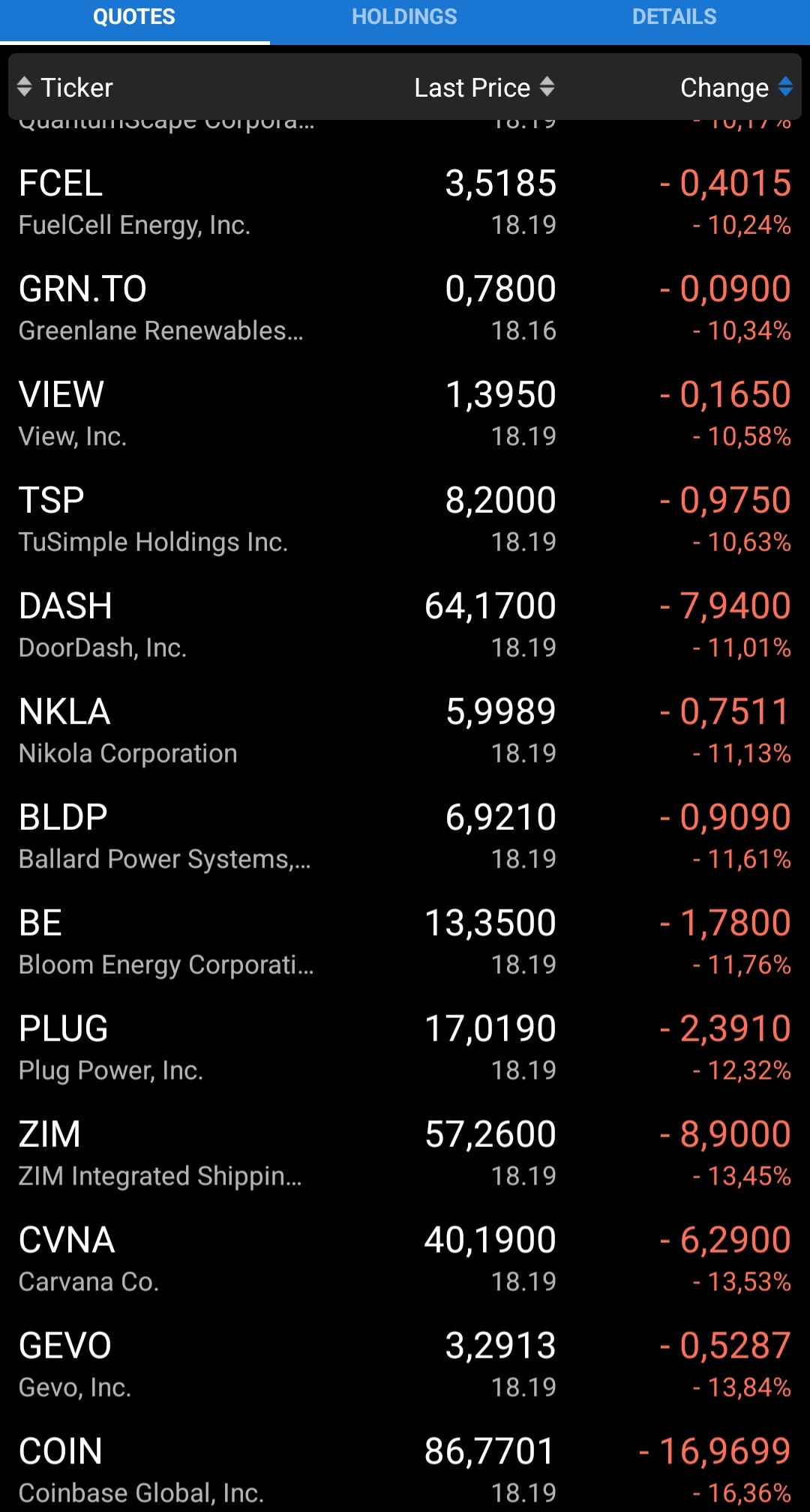This screenshot has width=810, height=1512.
Task: Sort the list by Change
Action: tap(736, 88)
